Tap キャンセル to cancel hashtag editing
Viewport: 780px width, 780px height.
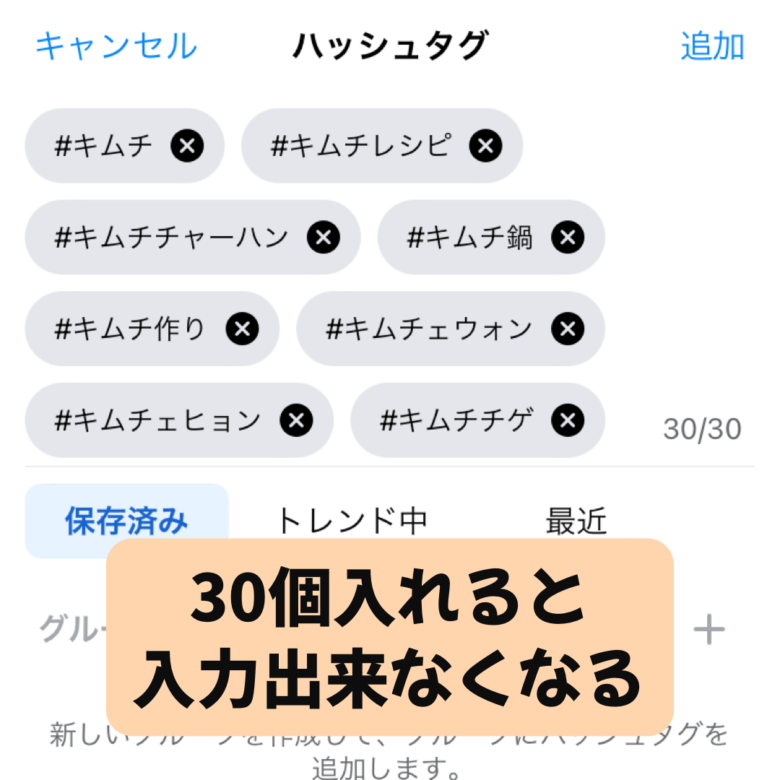point(116,46)
